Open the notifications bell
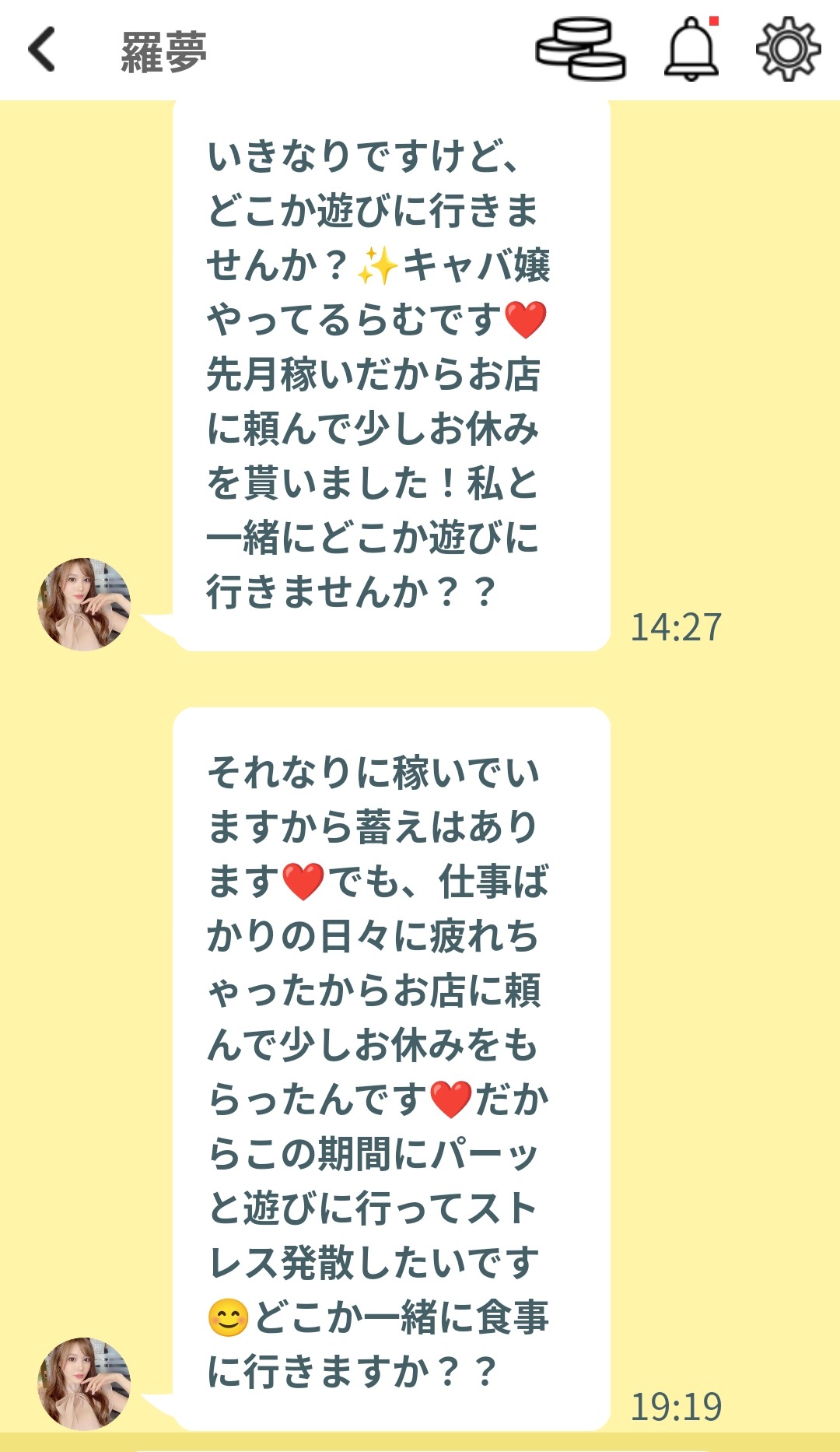840x1452 pixels. [x=691, y=50]
